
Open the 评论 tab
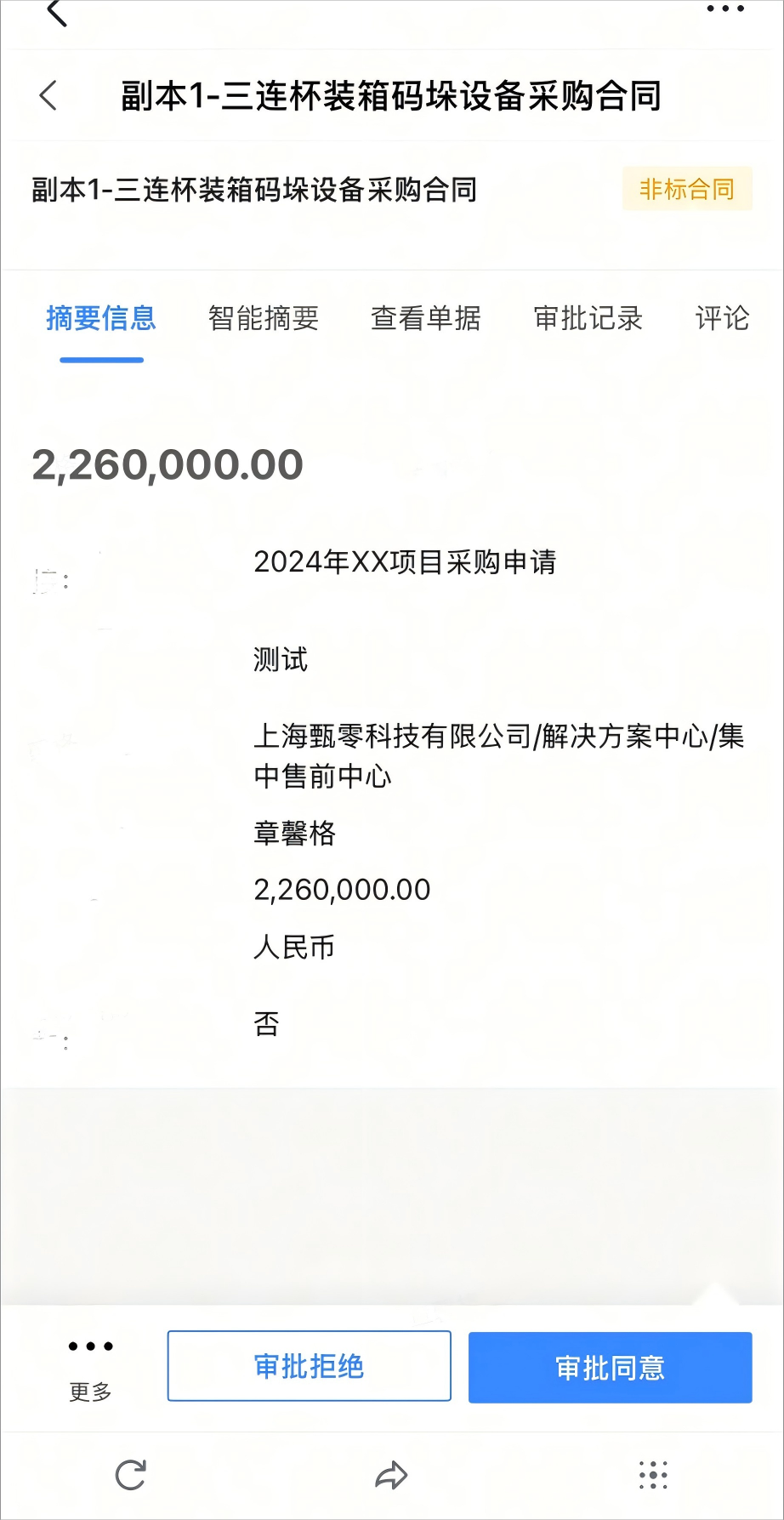coord(722,318)
